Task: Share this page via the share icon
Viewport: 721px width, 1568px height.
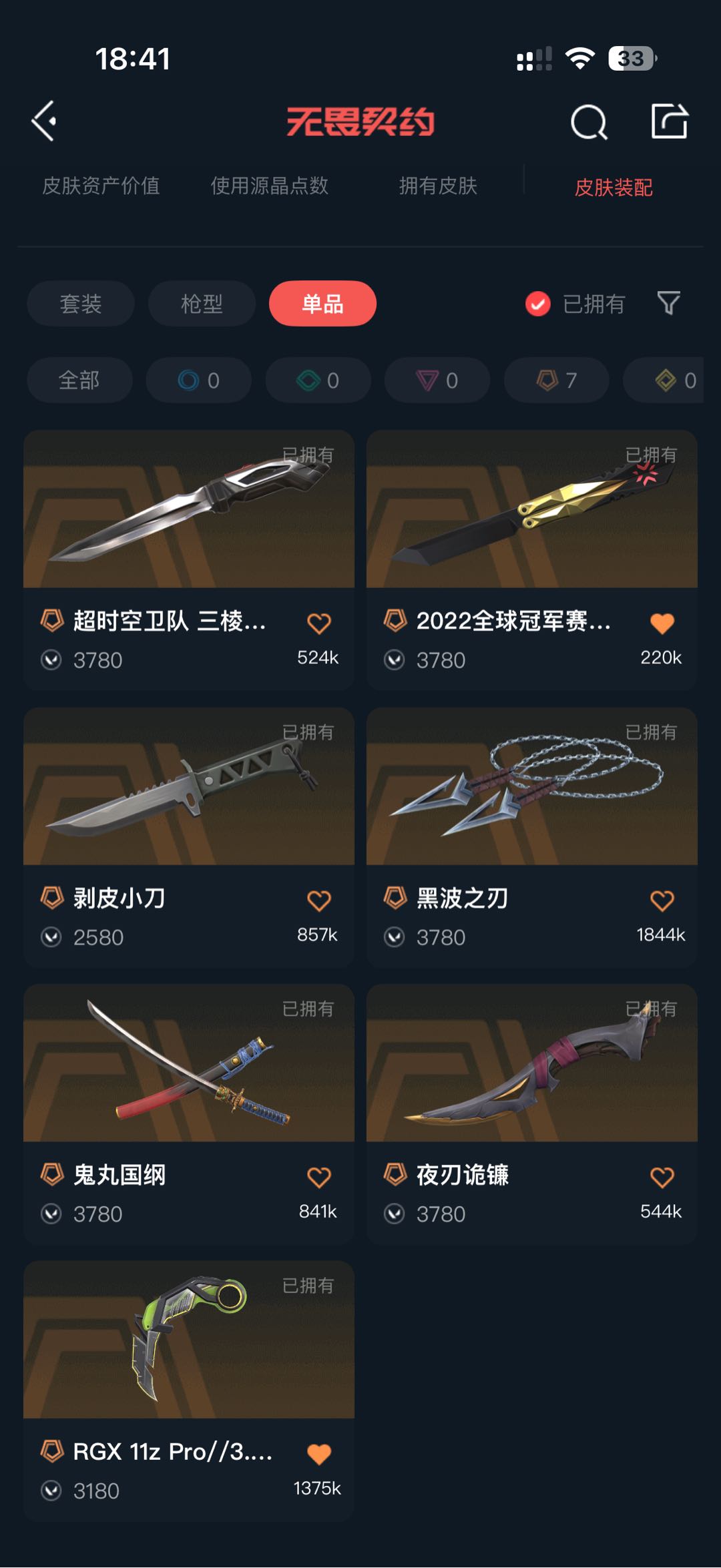Action: (669, 121)
